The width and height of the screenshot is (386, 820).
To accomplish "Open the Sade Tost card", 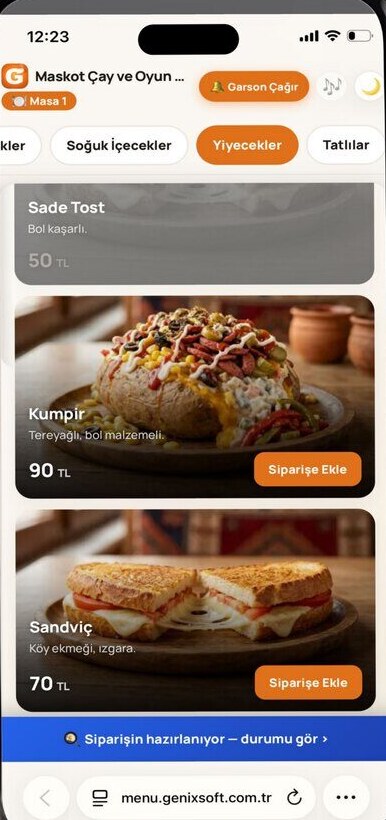I will tap(194, 234).
